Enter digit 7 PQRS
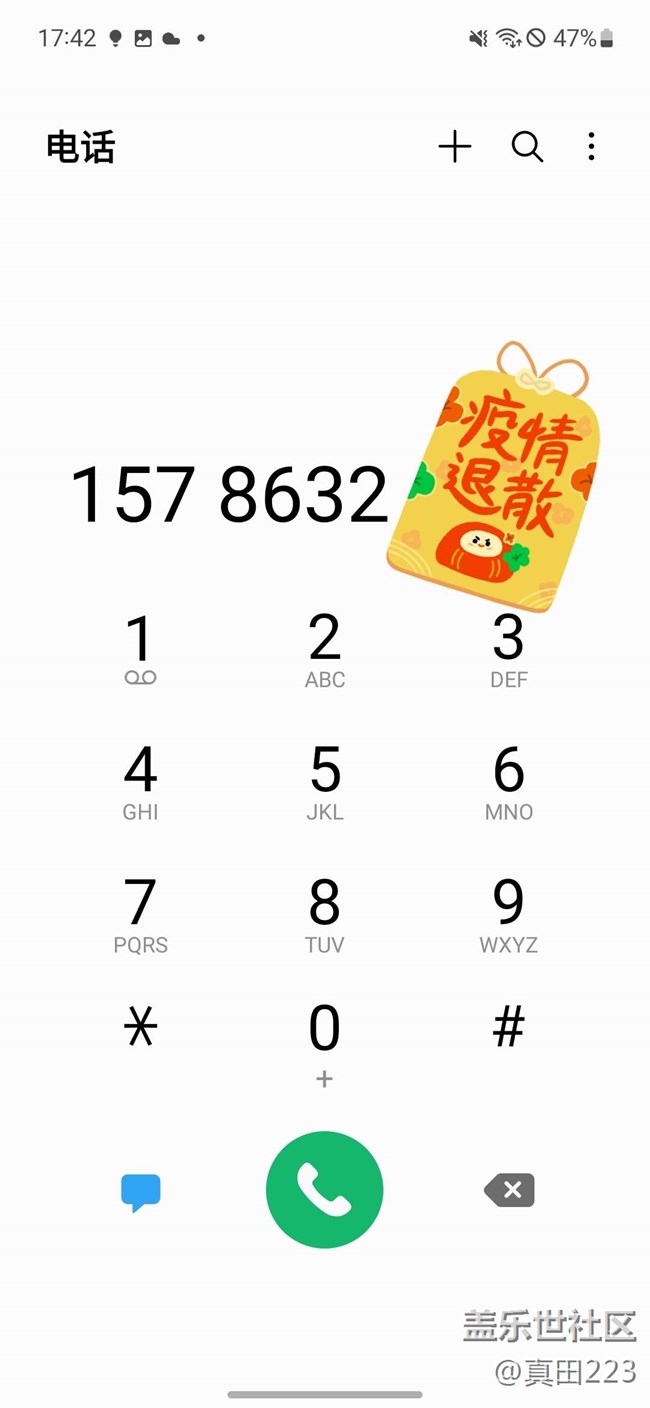 (140, 915)
